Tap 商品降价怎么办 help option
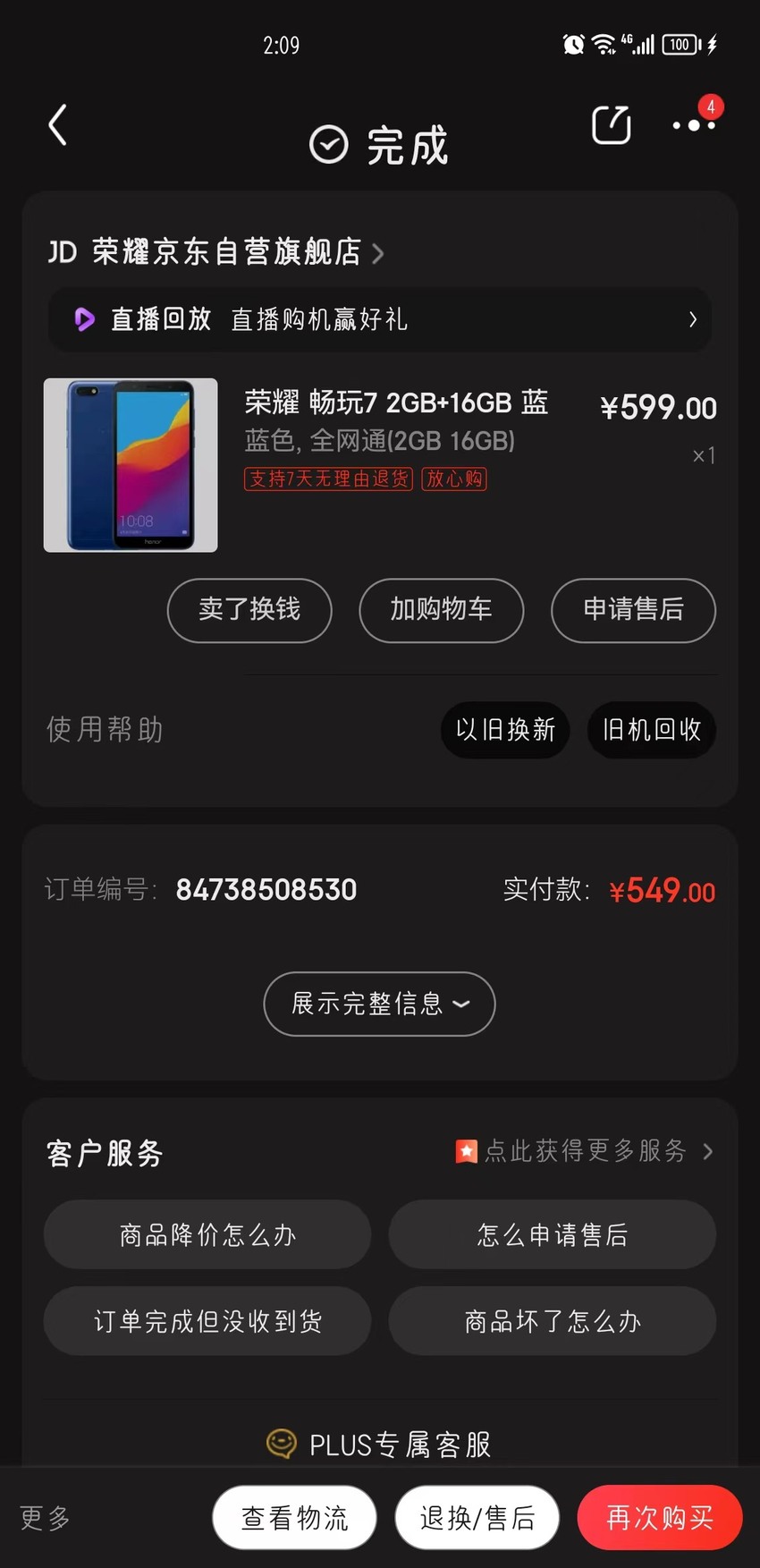 tap(207, 1234)
